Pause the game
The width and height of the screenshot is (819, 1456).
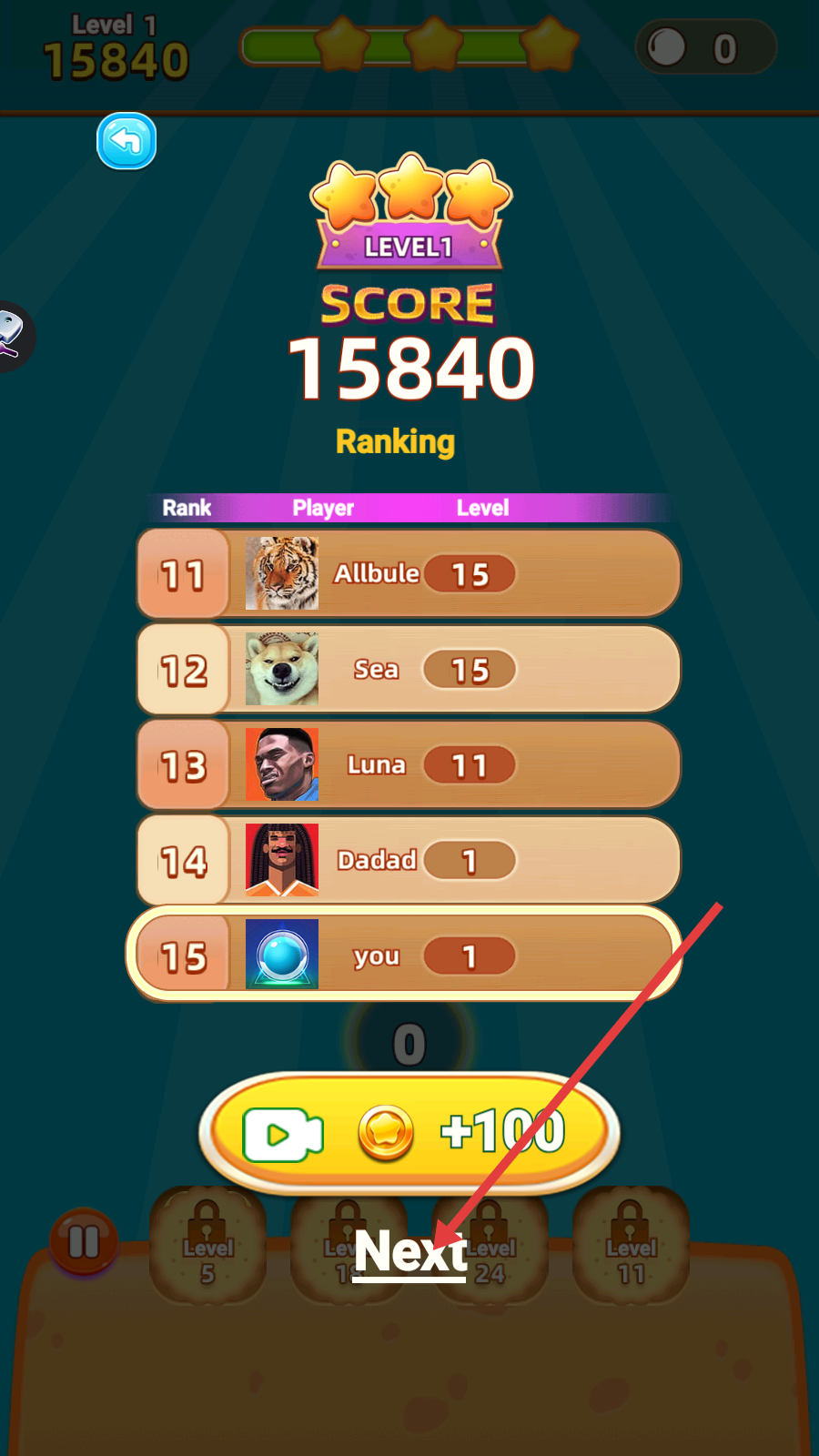point(84,1241)
